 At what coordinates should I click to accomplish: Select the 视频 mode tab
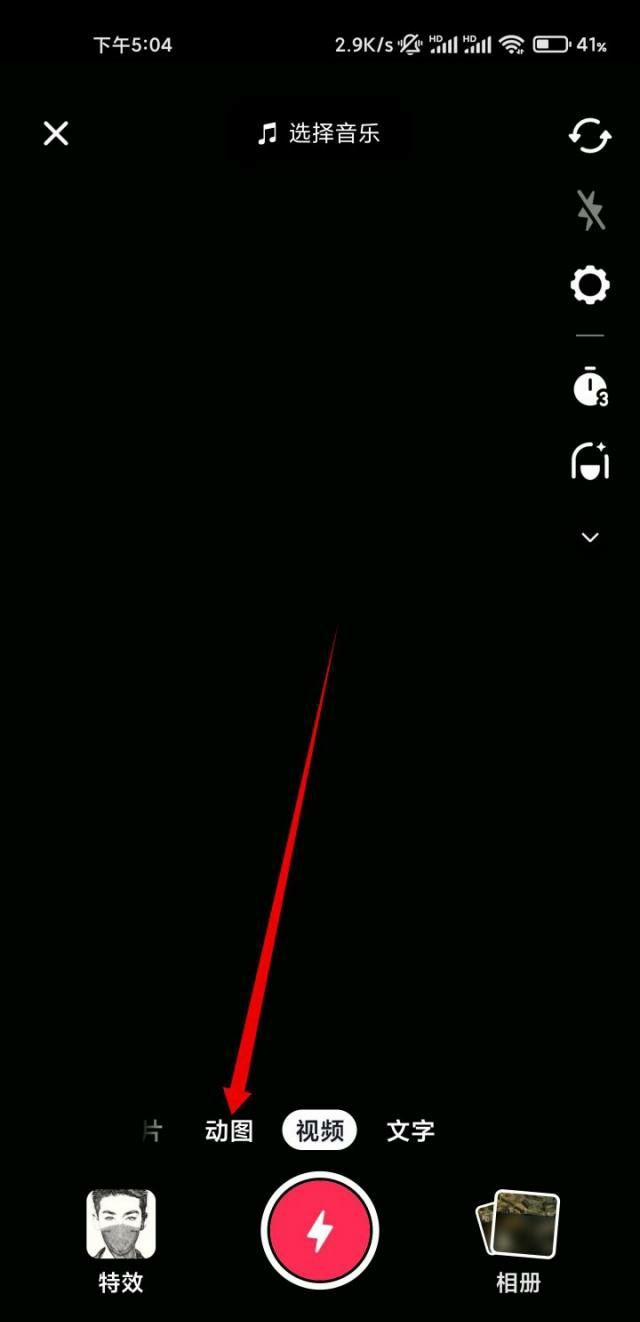coord(320,1131)
